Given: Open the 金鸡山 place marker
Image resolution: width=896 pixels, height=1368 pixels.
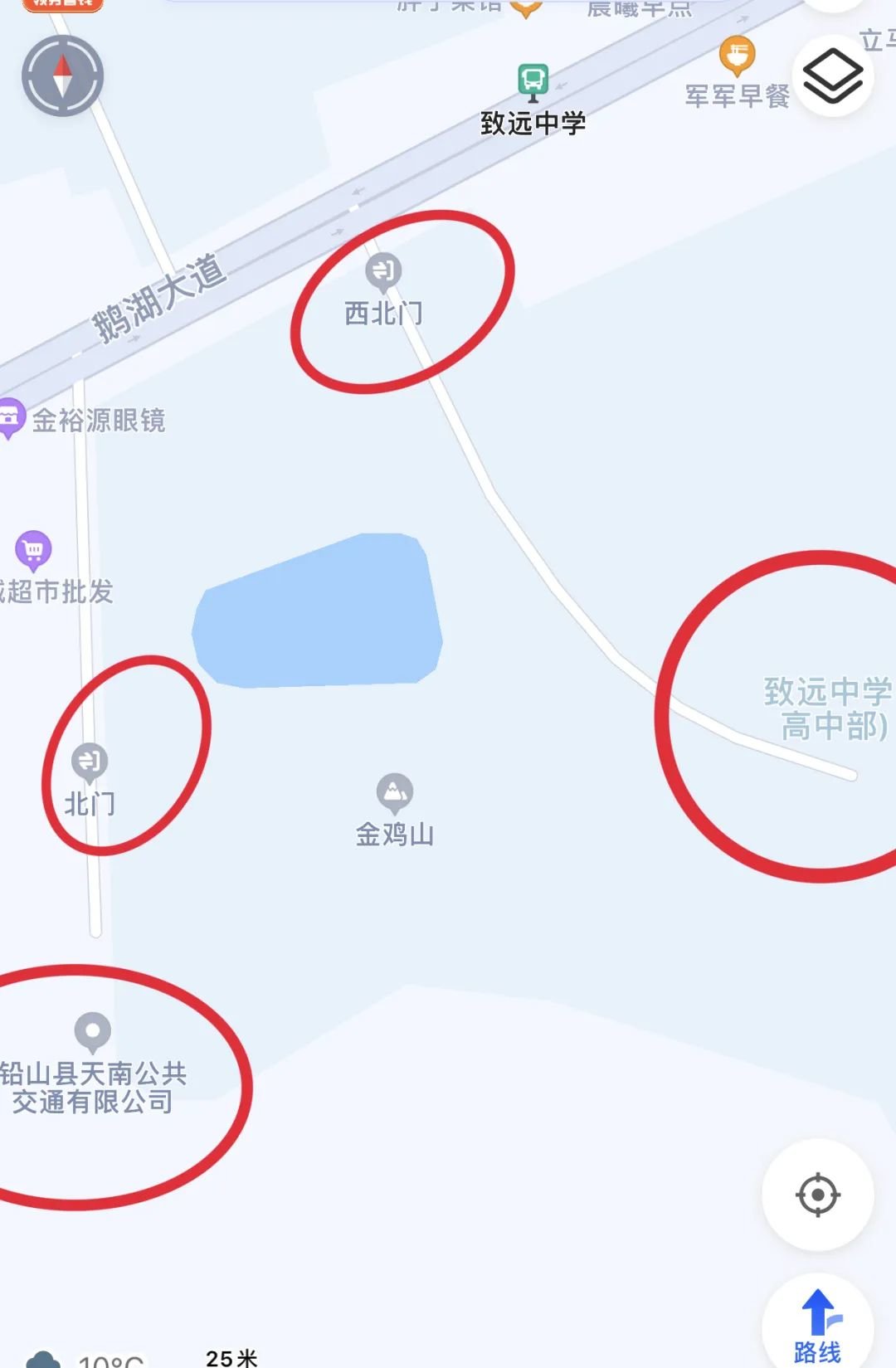Looking at the screenshot, I should tap(395, 792).
